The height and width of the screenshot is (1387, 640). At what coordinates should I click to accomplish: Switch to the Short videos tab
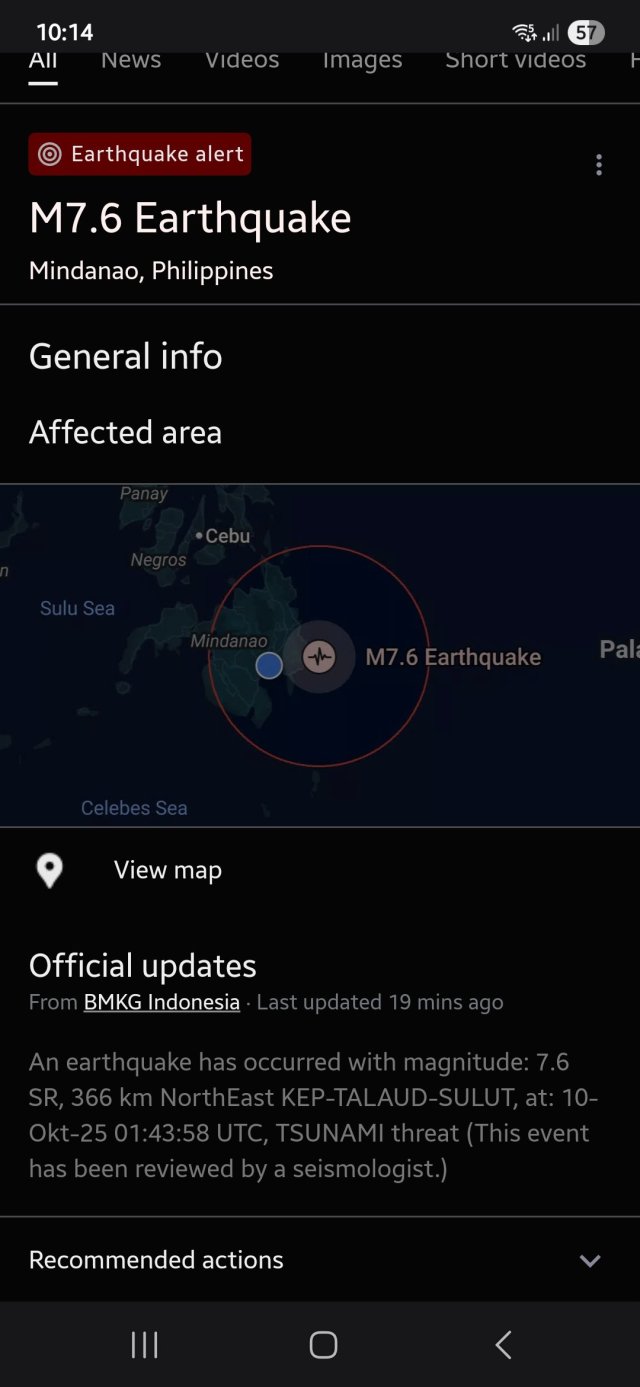515,61
